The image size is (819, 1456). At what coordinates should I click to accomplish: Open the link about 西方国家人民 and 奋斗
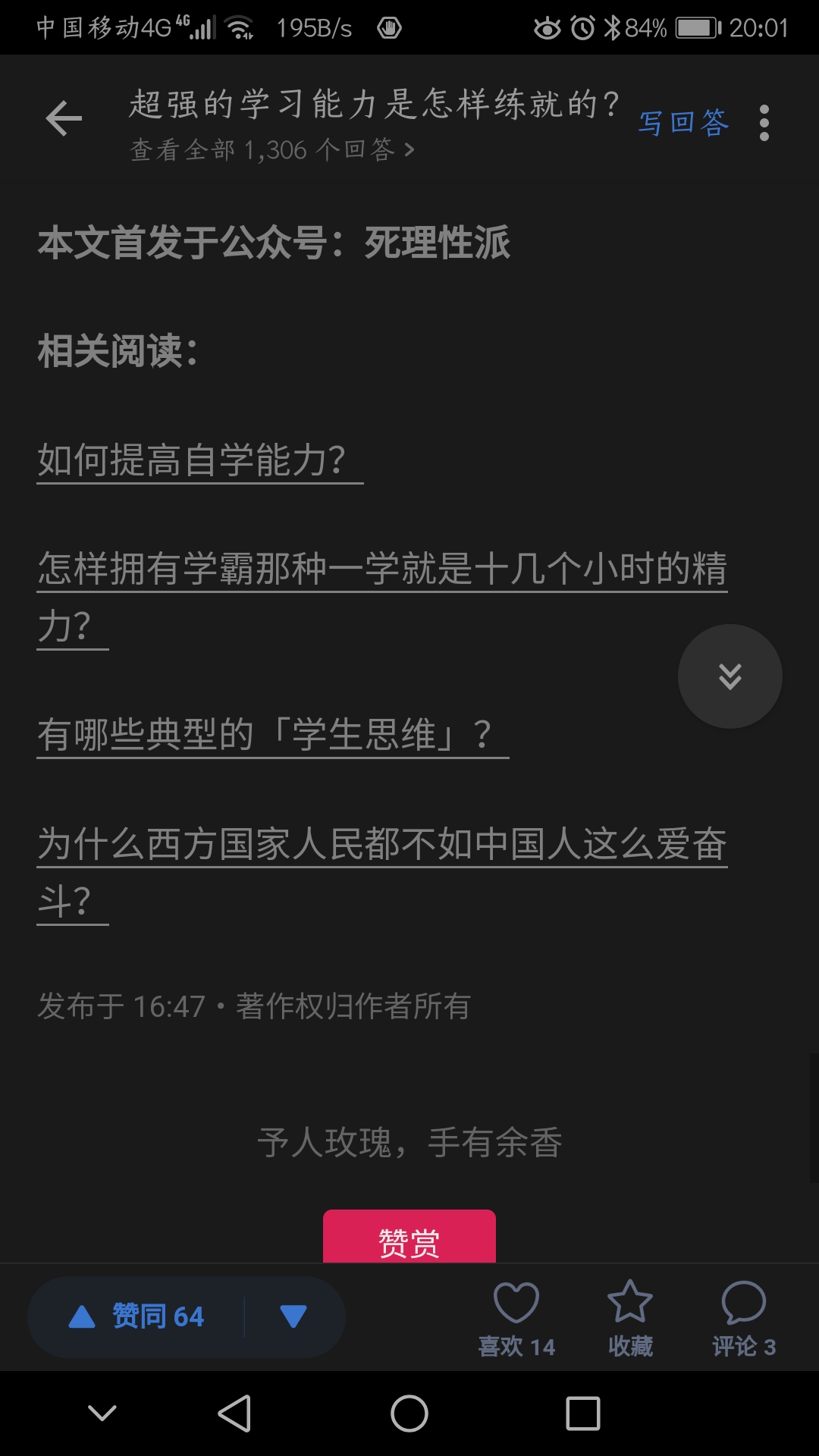(x=382, y=844)
